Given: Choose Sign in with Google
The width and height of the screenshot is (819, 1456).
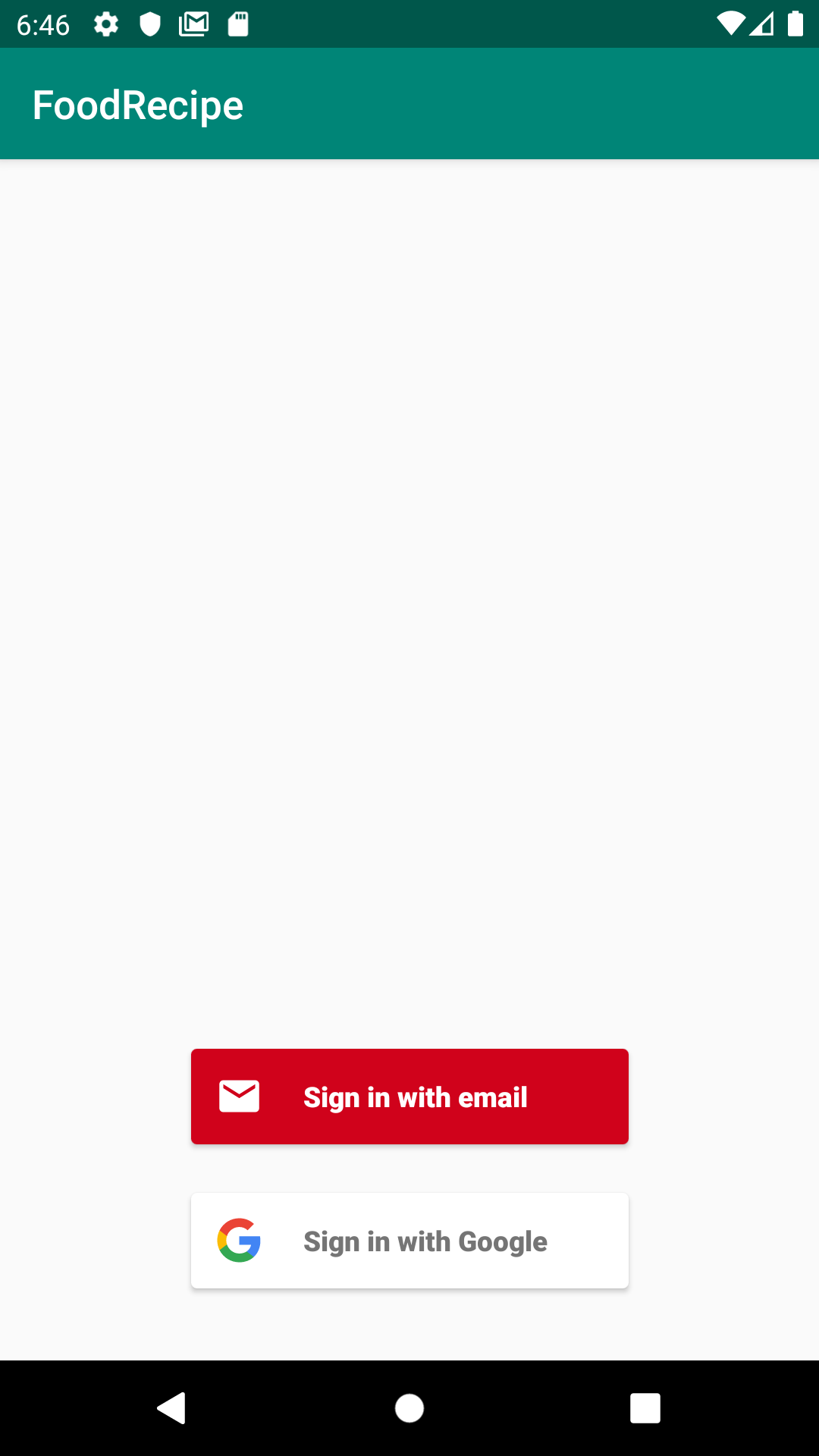Looking at the screenshot, I should [409, 1241].
